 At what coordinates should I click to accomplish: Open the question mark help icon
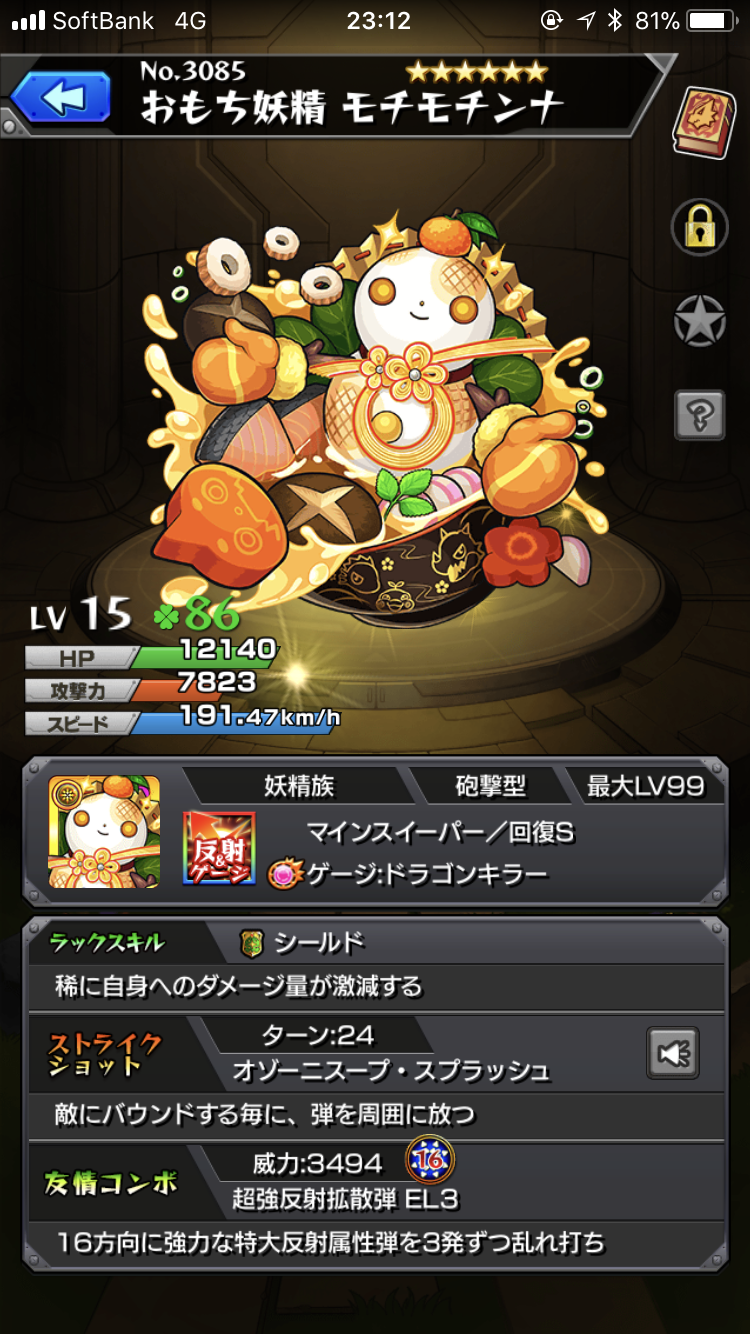point(699,413)
